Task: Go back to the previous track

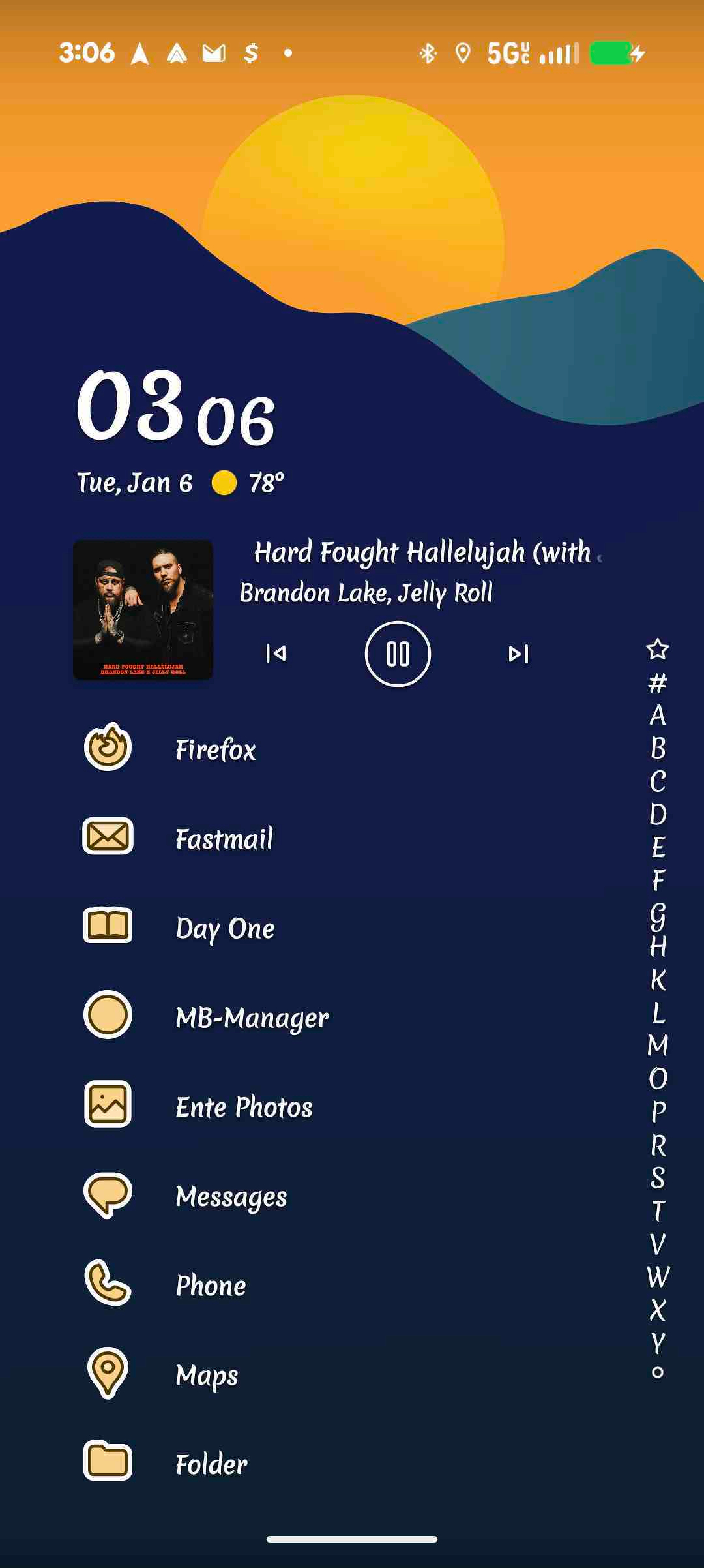Action: click(x=276, y=654)
